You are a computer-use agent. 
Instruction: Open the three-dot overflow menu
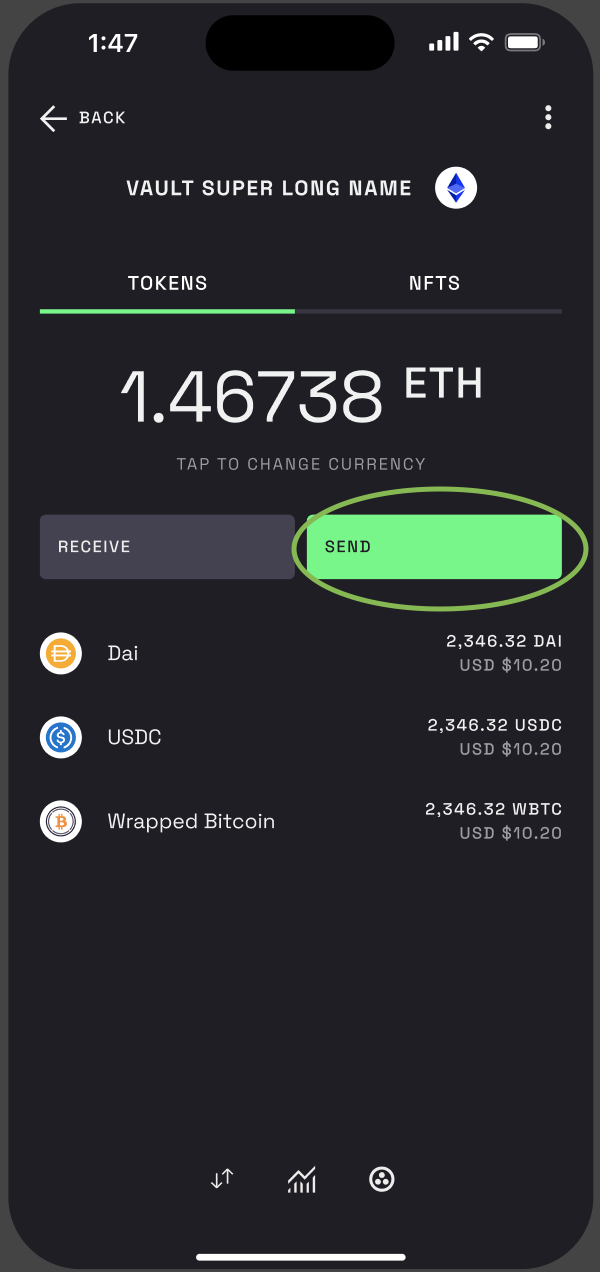tap(548, 117)
